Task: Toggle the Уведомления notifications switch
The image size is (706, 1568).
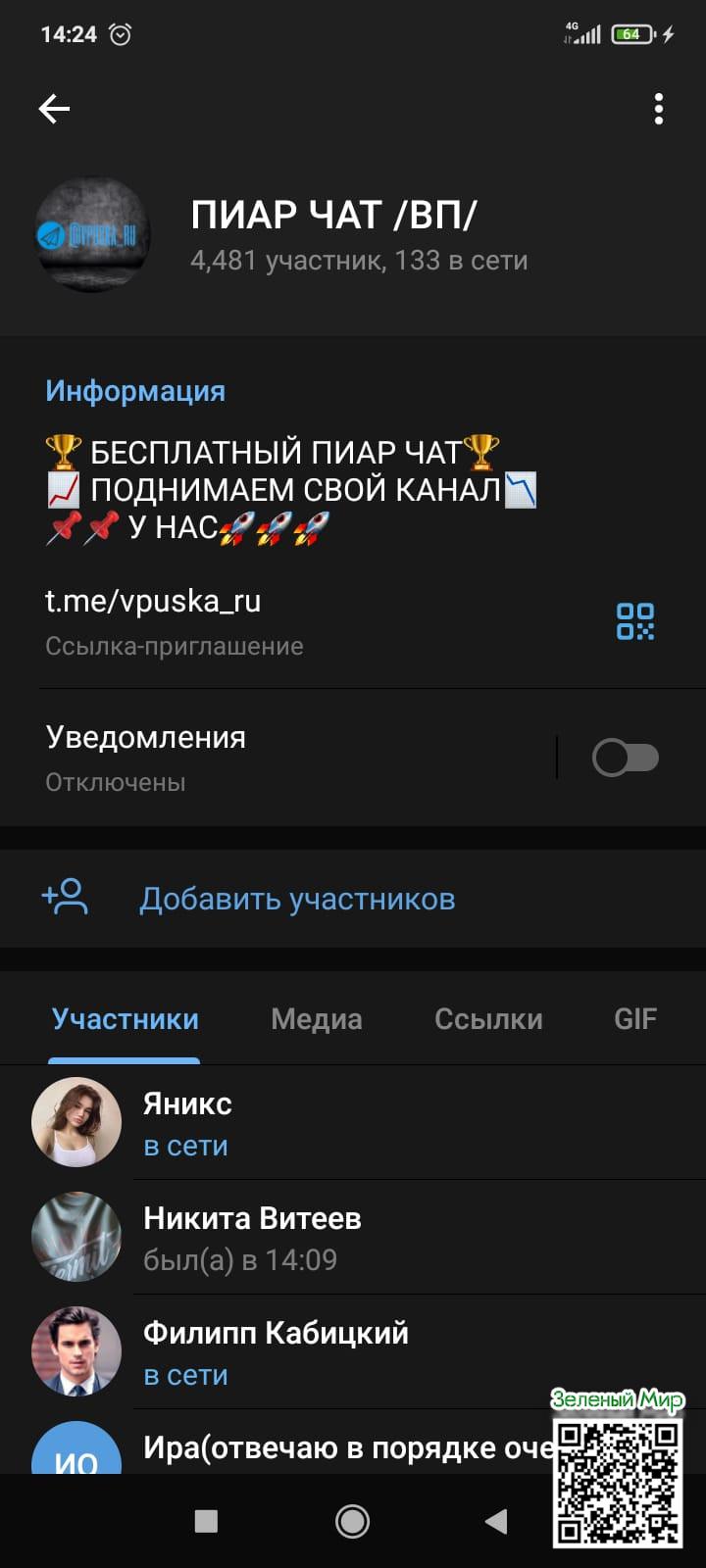Action: coord(625,758)
